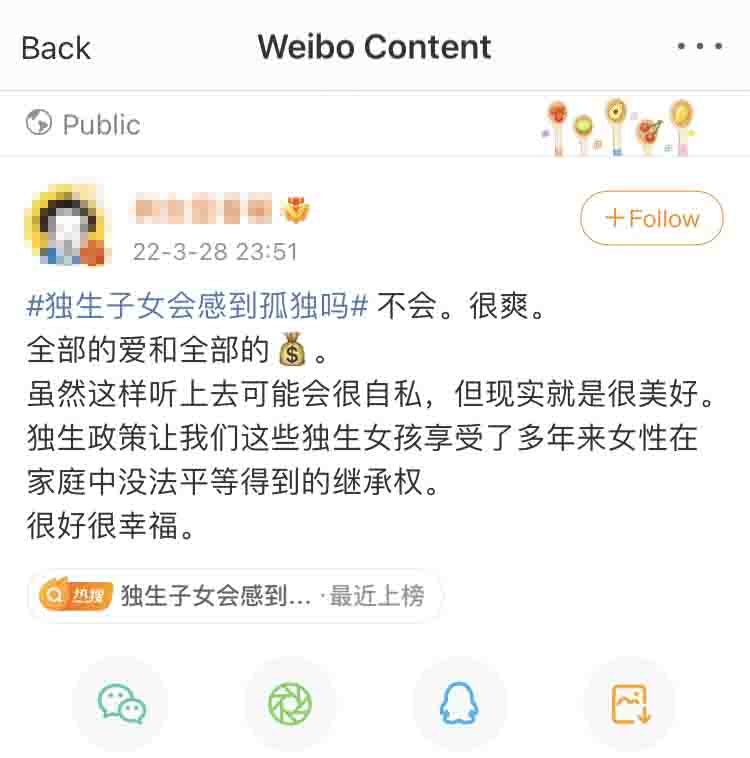This screenshot has height=758, width=750.
Task: Follow this Weibo author
Action: click(651, 218)
